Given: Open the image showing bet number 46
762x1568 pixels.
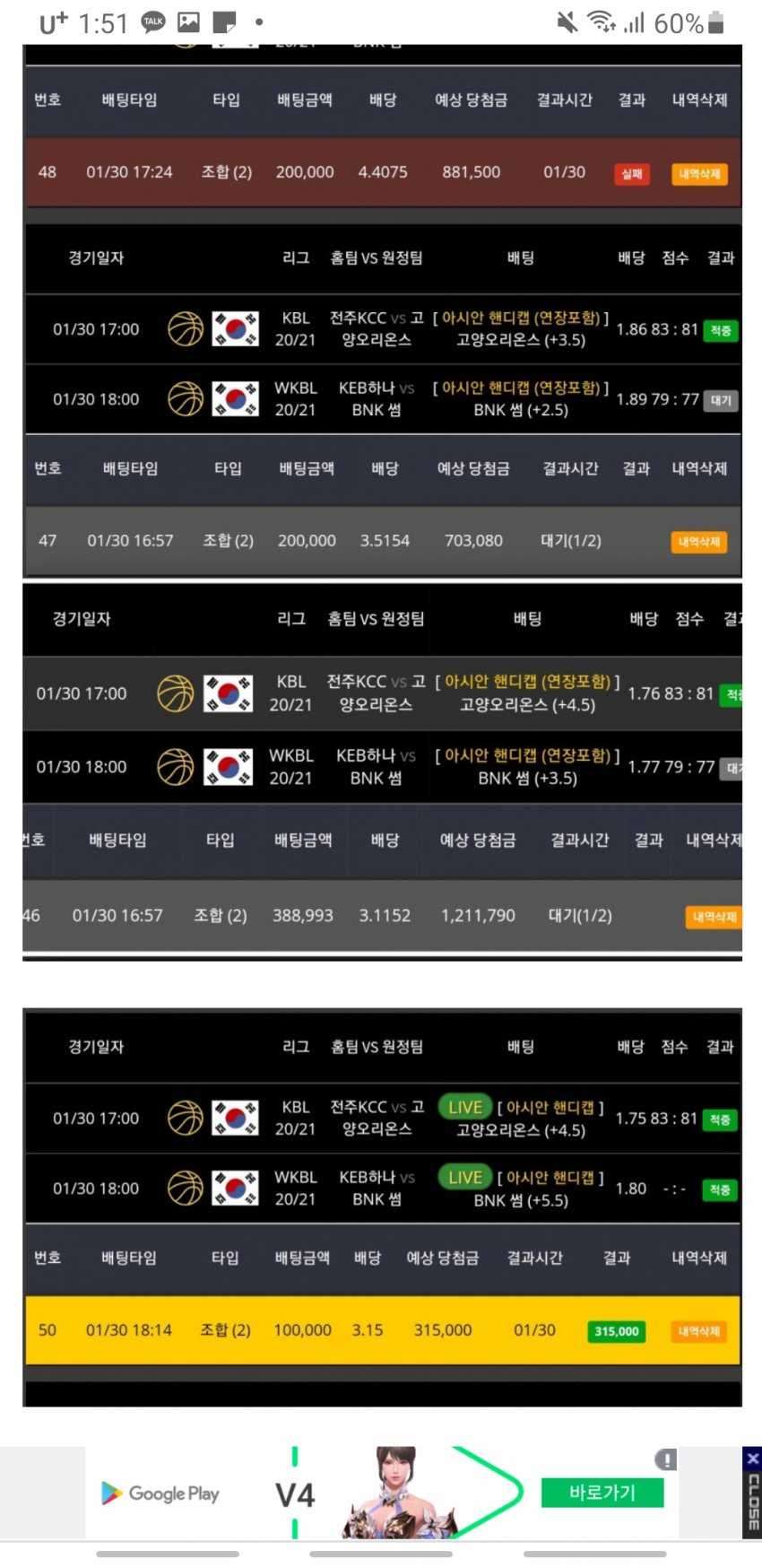Looking at the screenshot, I should [x=383, y=771].
